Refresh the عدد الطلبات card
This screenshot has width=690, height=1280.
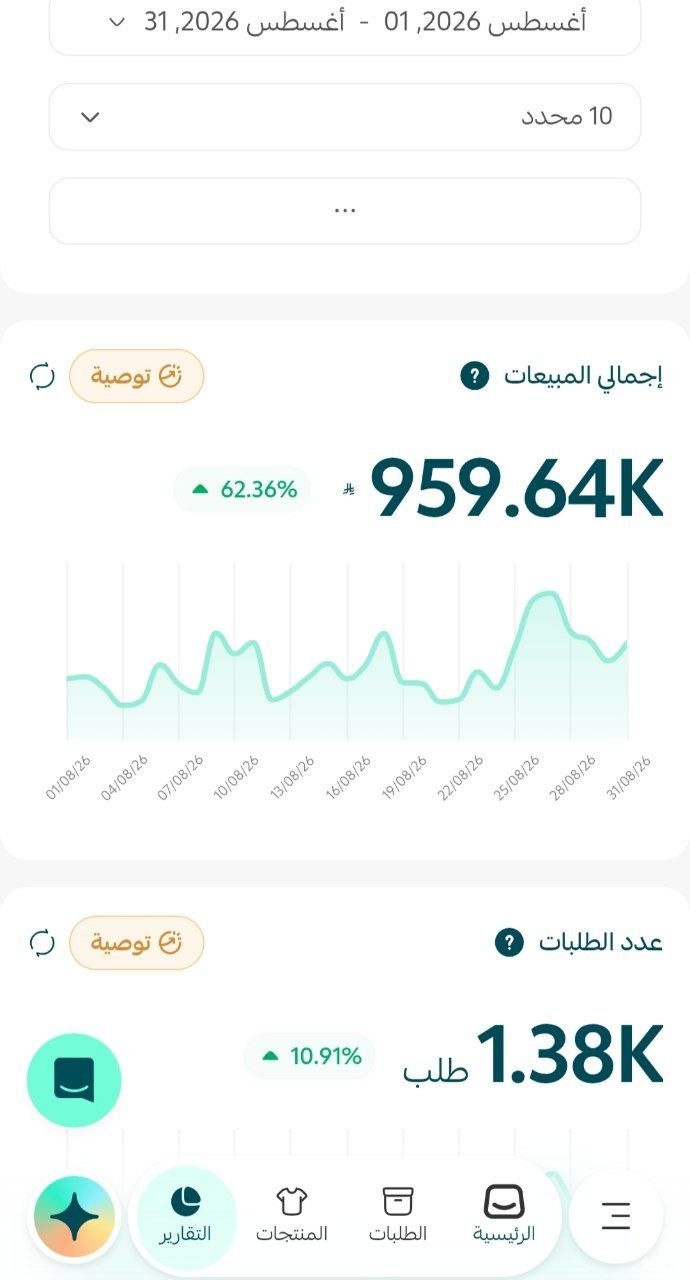click(42, 942)
